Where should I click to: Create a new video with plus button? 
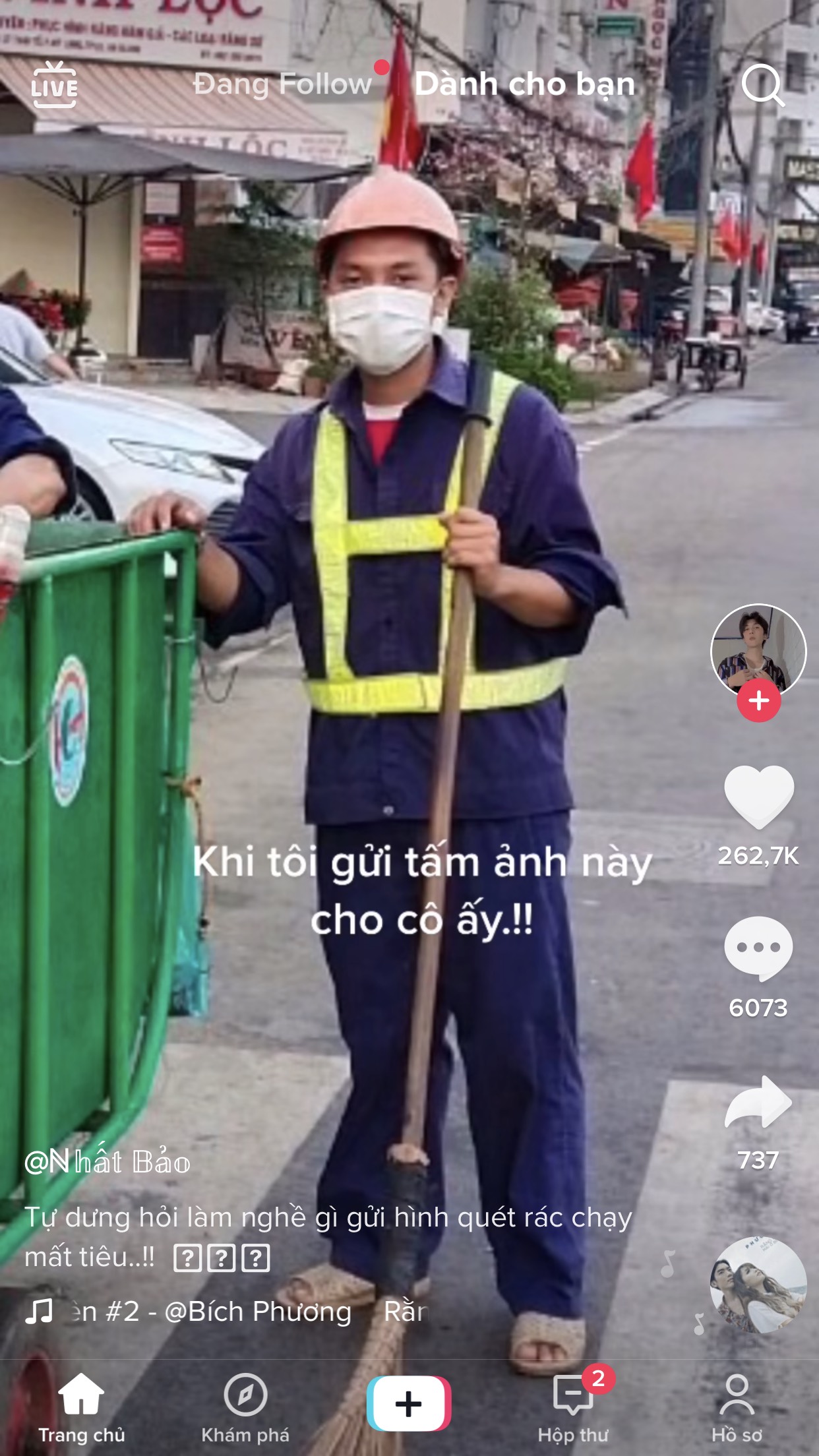click(409, 1403)
